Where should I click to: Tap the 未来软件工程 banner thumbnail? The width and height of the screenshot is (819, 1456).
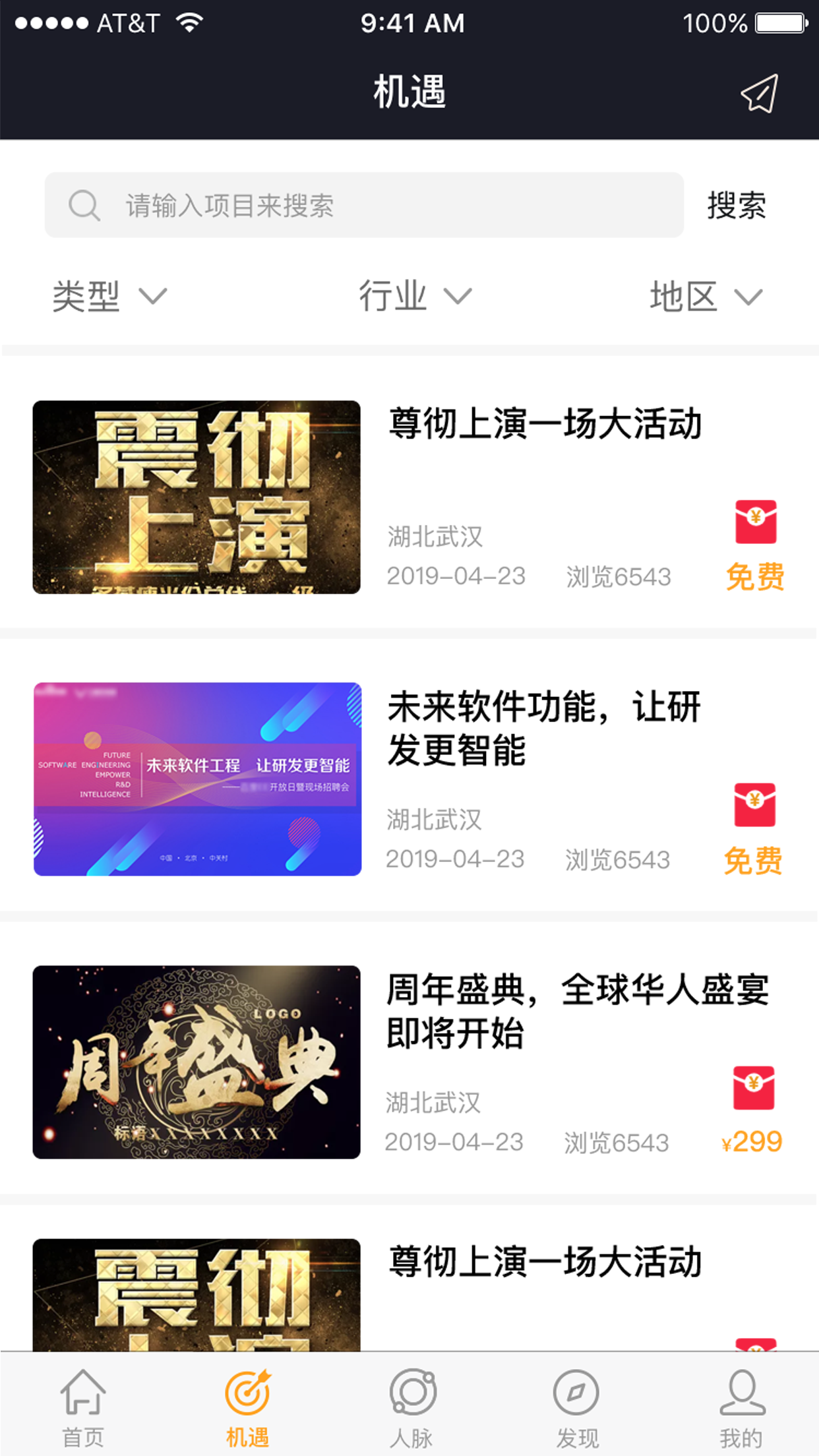pyautogui.click(x=197, y=783)
